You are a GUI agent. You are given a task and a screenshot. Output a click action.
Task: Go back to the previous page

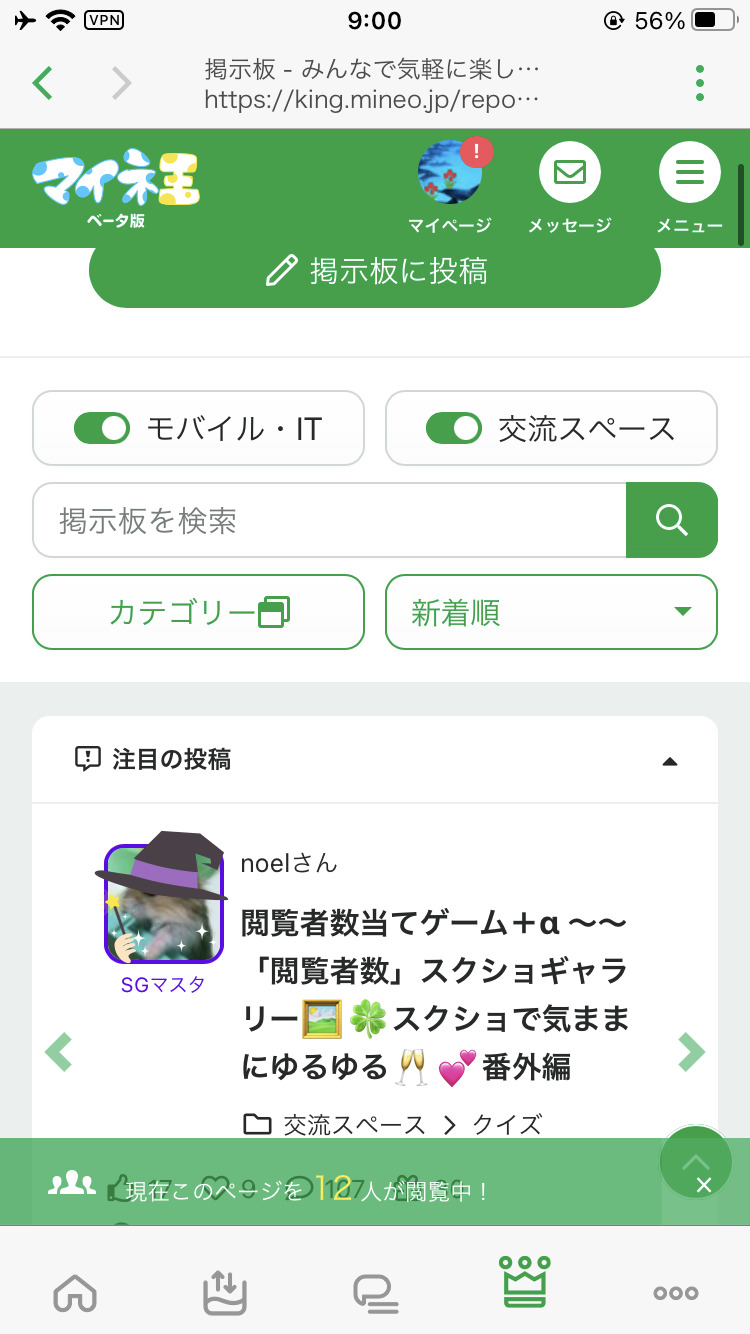point(42,83)
